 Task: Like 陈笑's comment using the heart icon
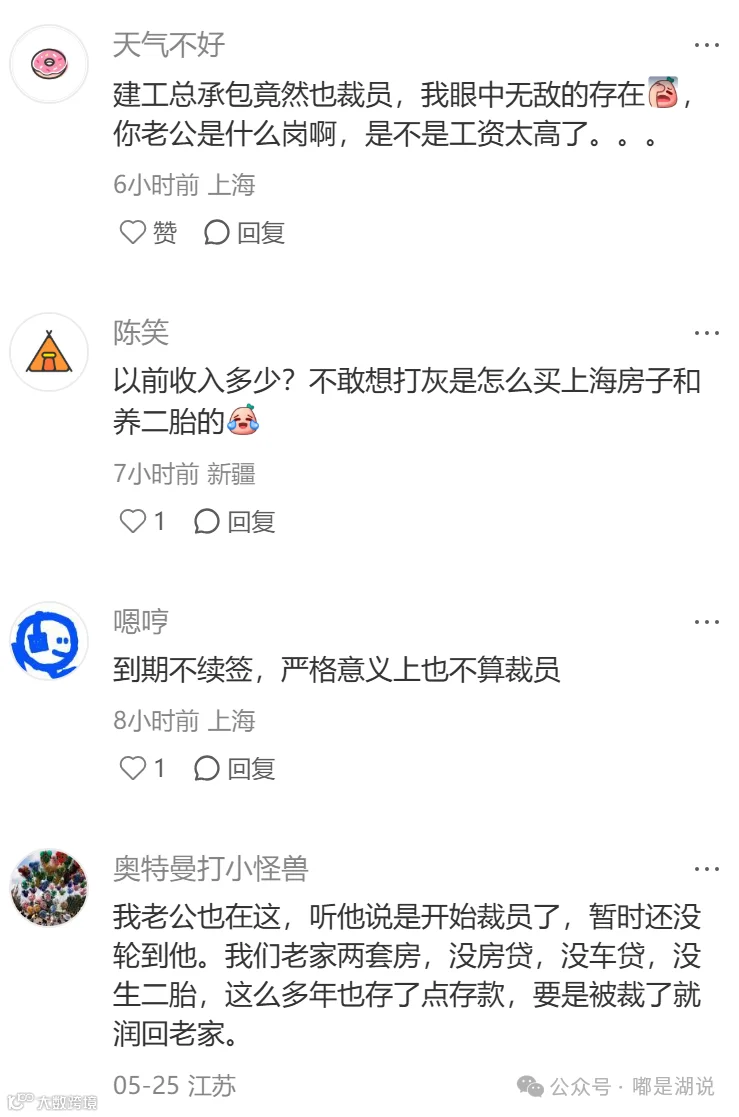(131, 521)
